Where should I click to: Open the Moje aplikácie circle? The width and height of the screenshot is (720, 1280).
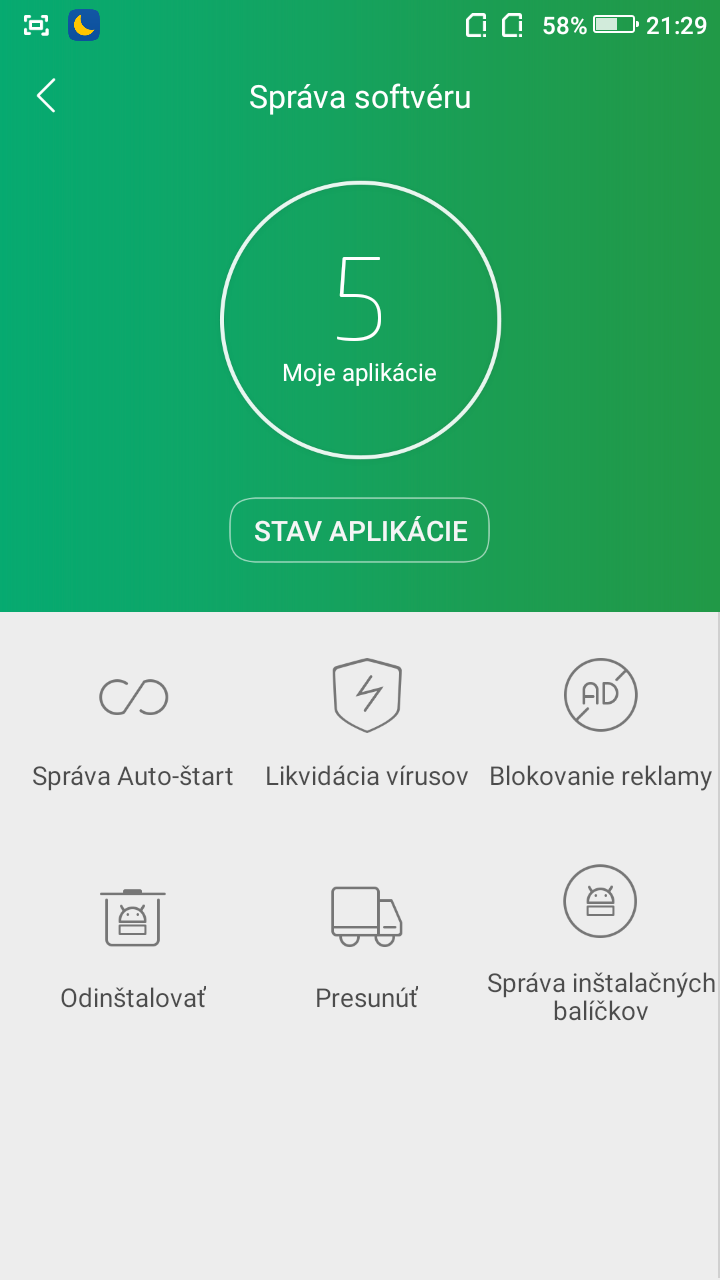(x=360, y=320)
